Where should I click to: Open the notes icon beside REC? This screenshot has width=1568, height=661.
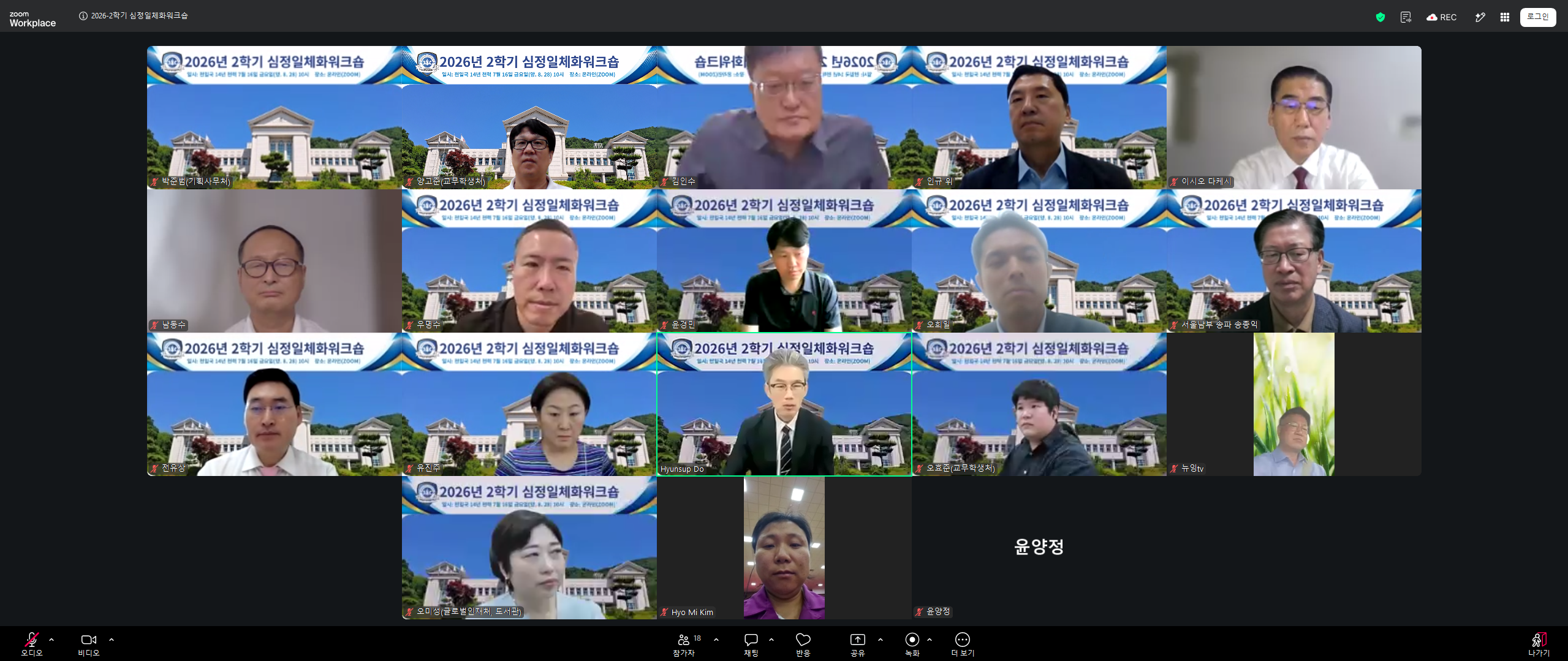click(x=1406, y=17)
